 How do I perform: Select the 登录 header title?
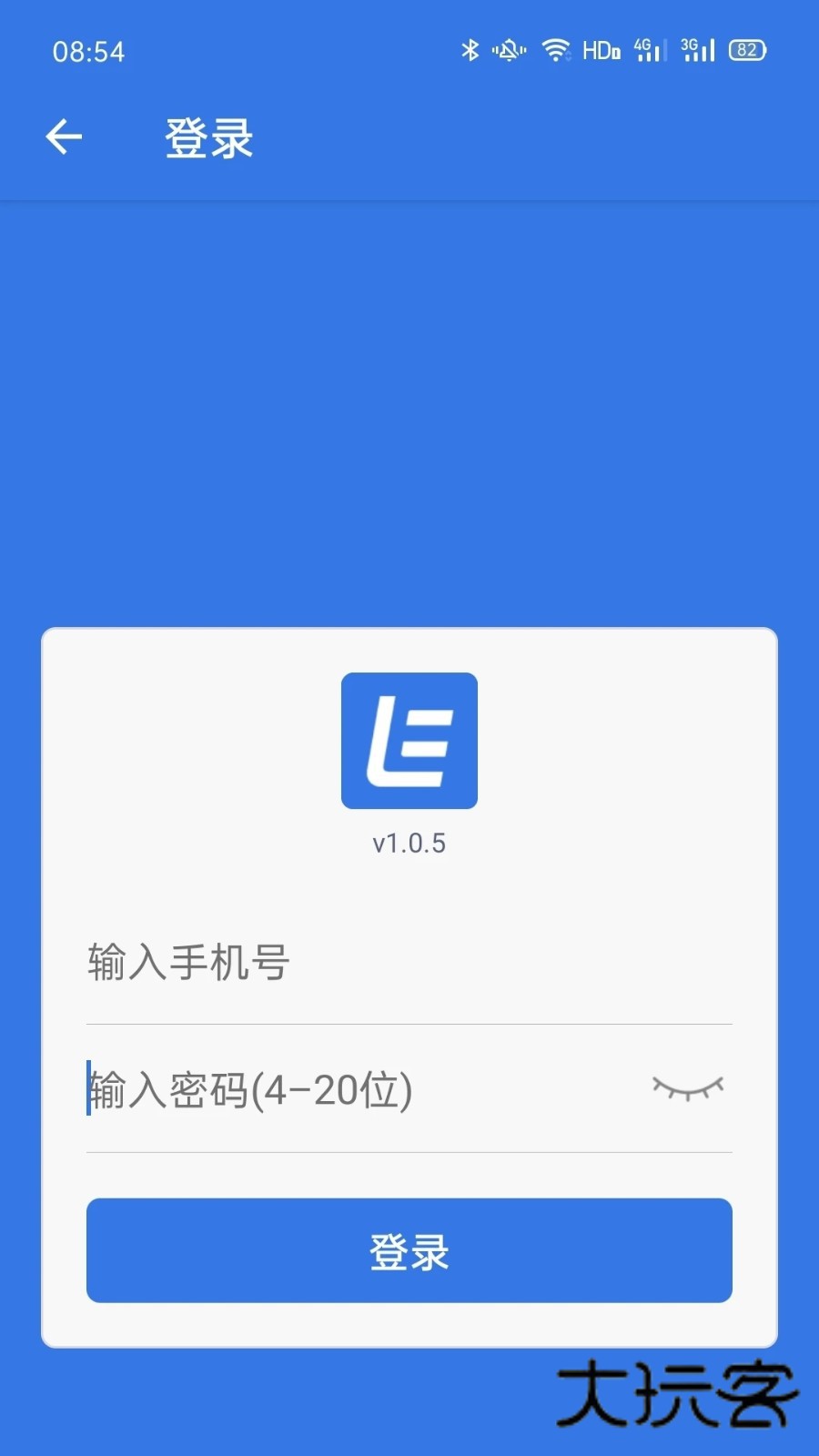pyautogui.click(x=207, y=138)
